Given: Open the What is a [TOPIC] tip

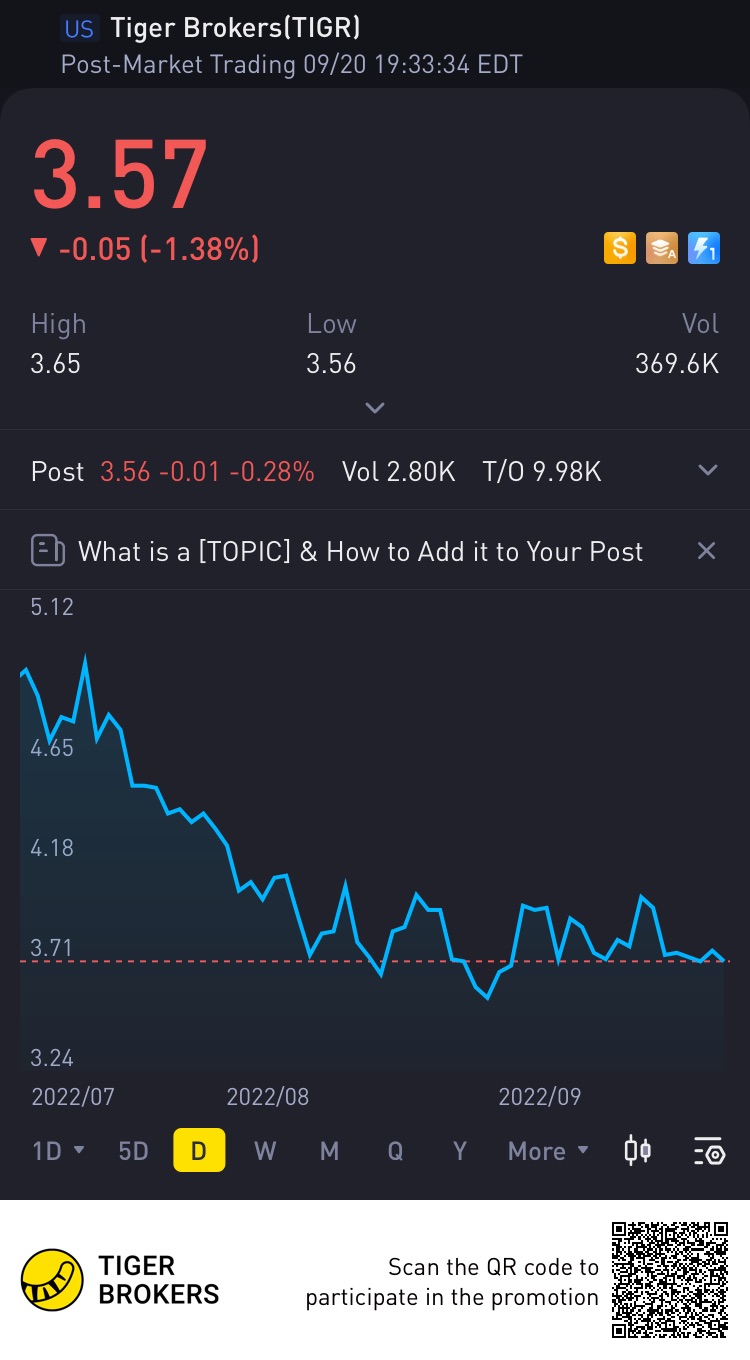Looking at the screenshot, I should pyautogui.click(x=360, y=551).
